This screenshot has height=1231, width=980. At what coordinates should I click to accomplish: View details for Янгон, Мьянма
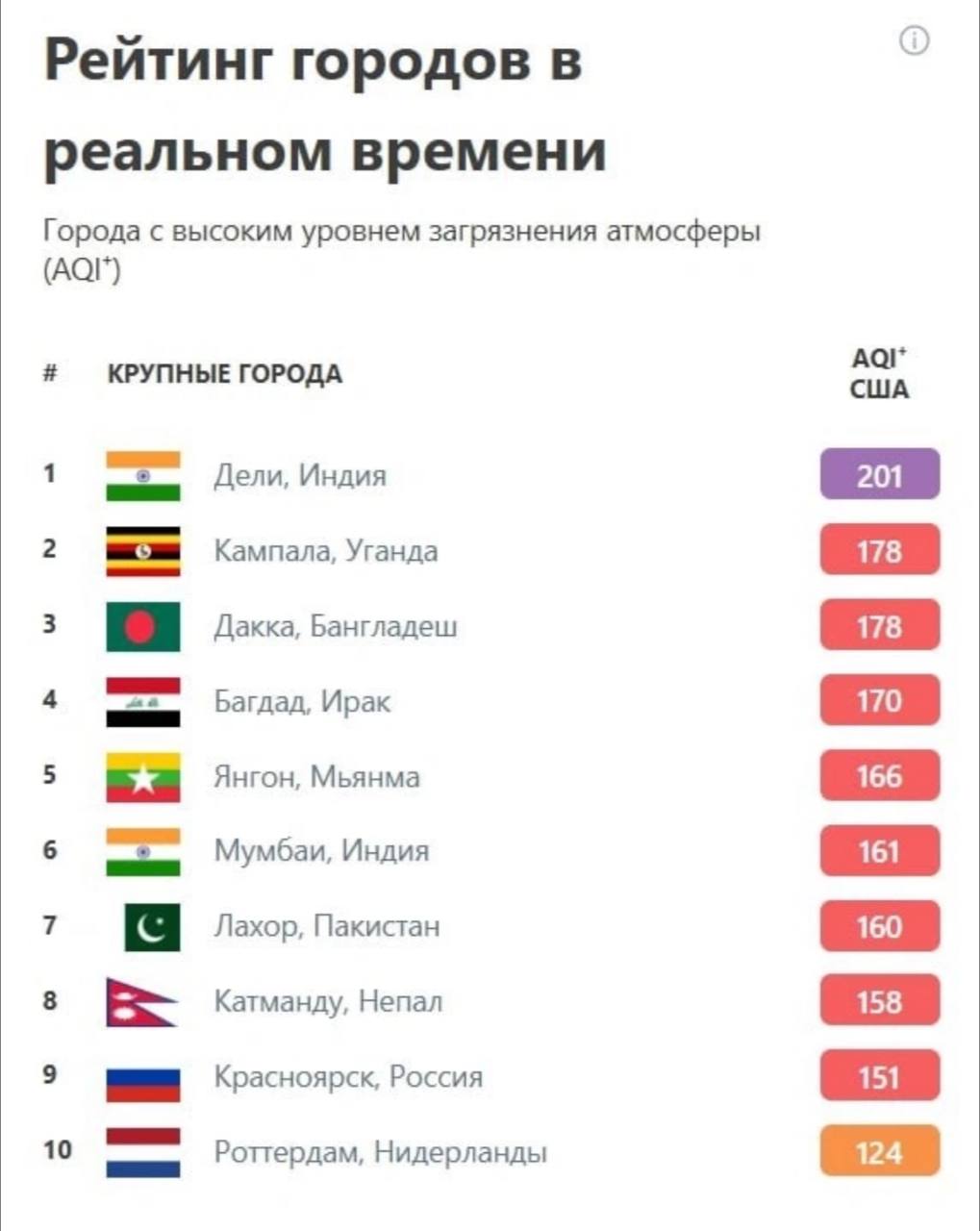click(x=316, y=777)
